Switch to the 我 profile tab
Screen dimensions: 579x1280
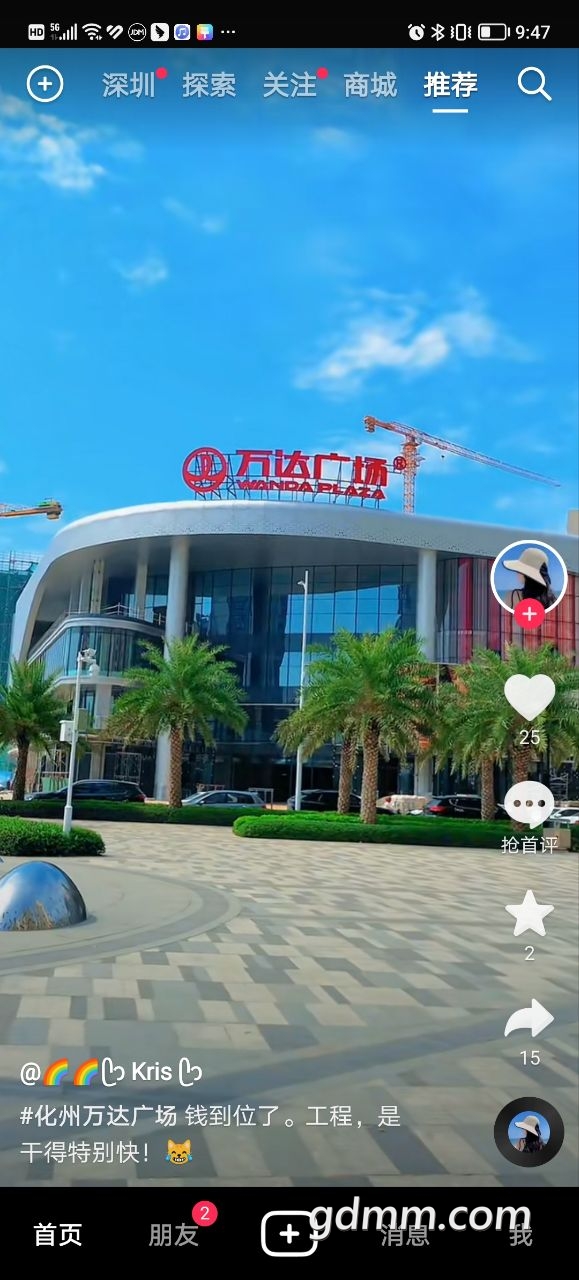pyautogui.click(x=521, y=1235)
